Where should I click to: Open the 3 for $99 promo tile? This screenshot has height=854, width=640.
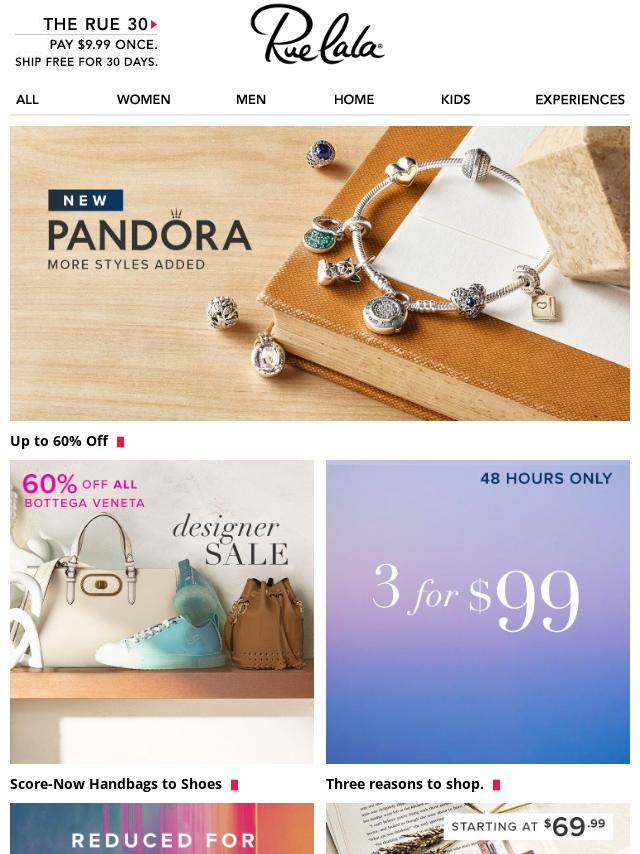(477, 611)
